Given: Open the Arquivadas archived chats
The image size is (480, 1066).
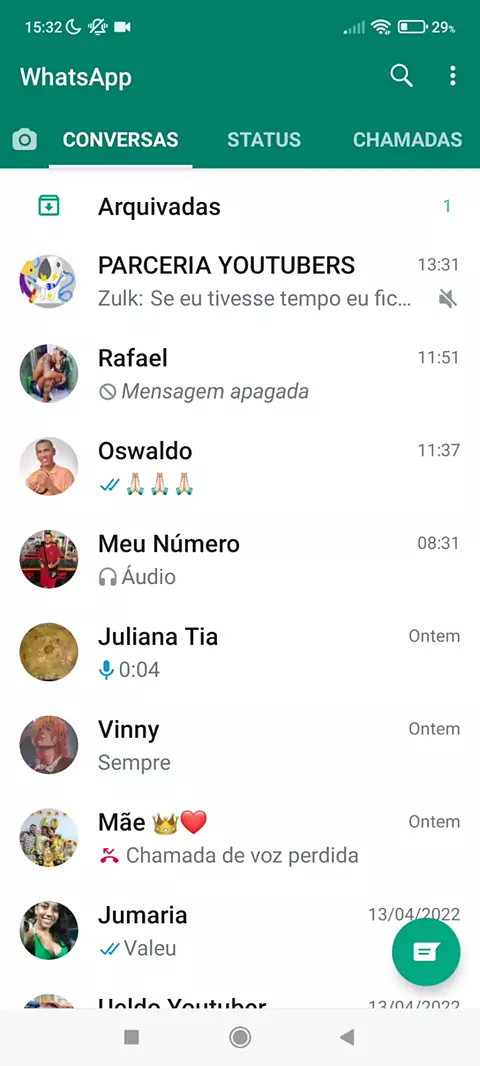Looking at the screenshot, I should 240,206.
